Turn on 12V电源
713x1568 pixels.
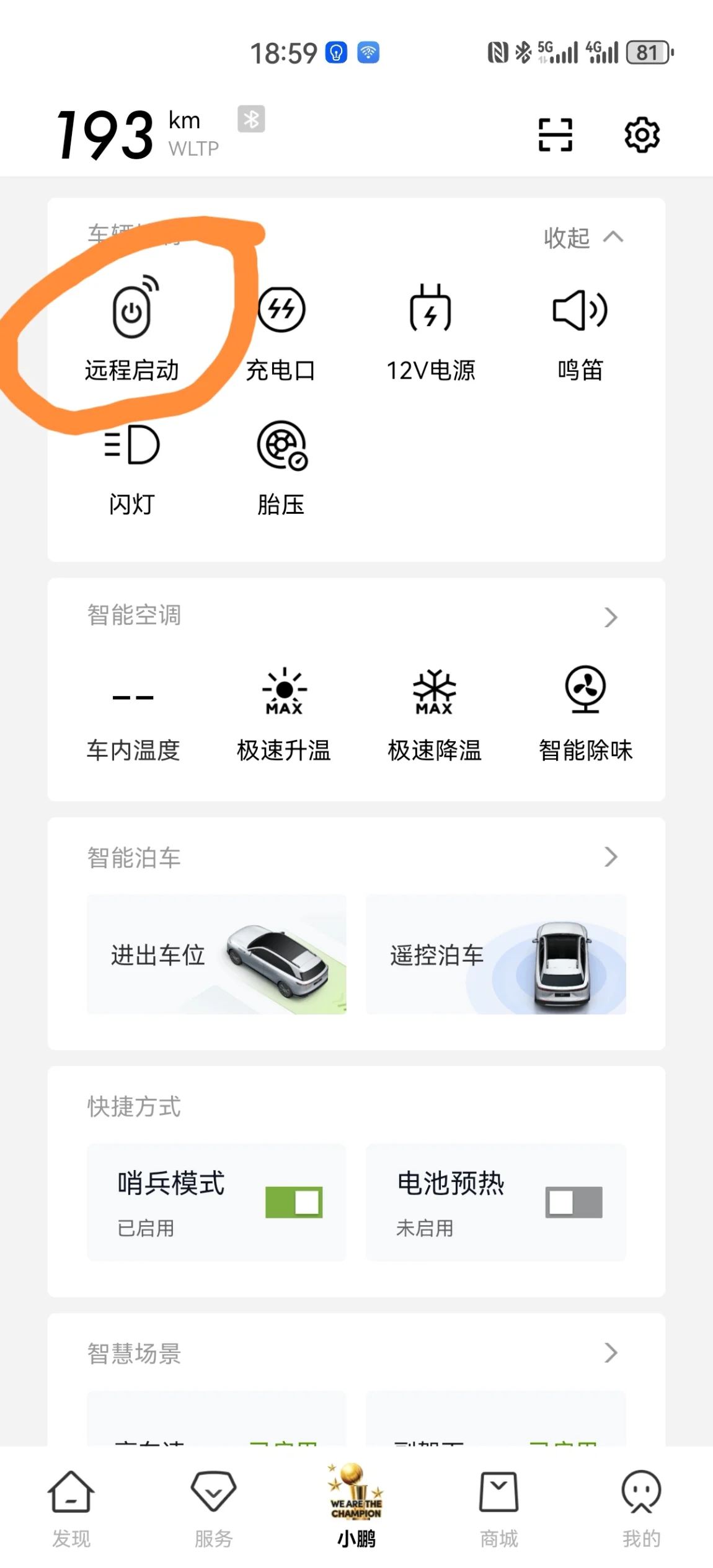[x=431, y=328]
